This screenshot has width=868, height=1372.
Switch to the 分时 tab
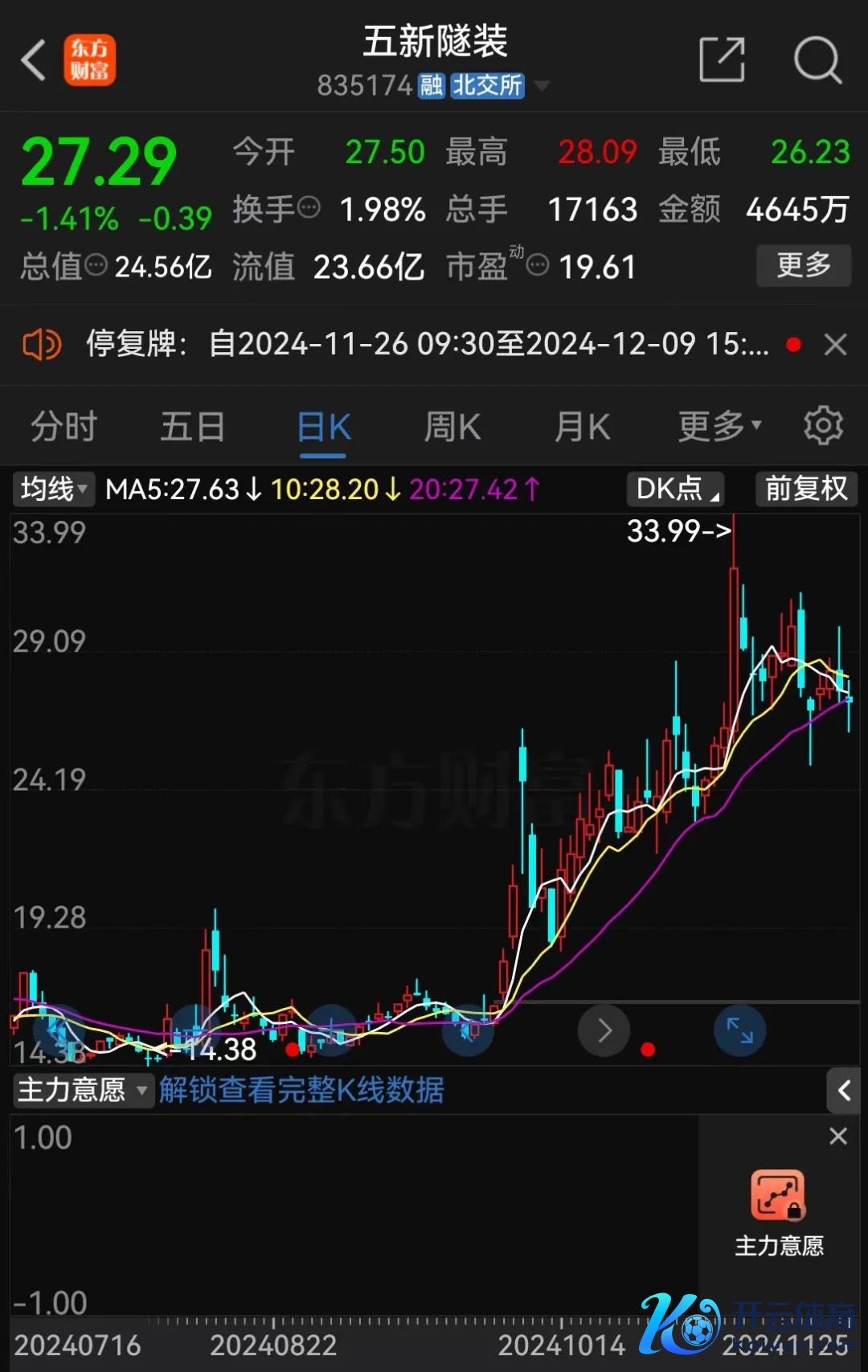[63, 426]
